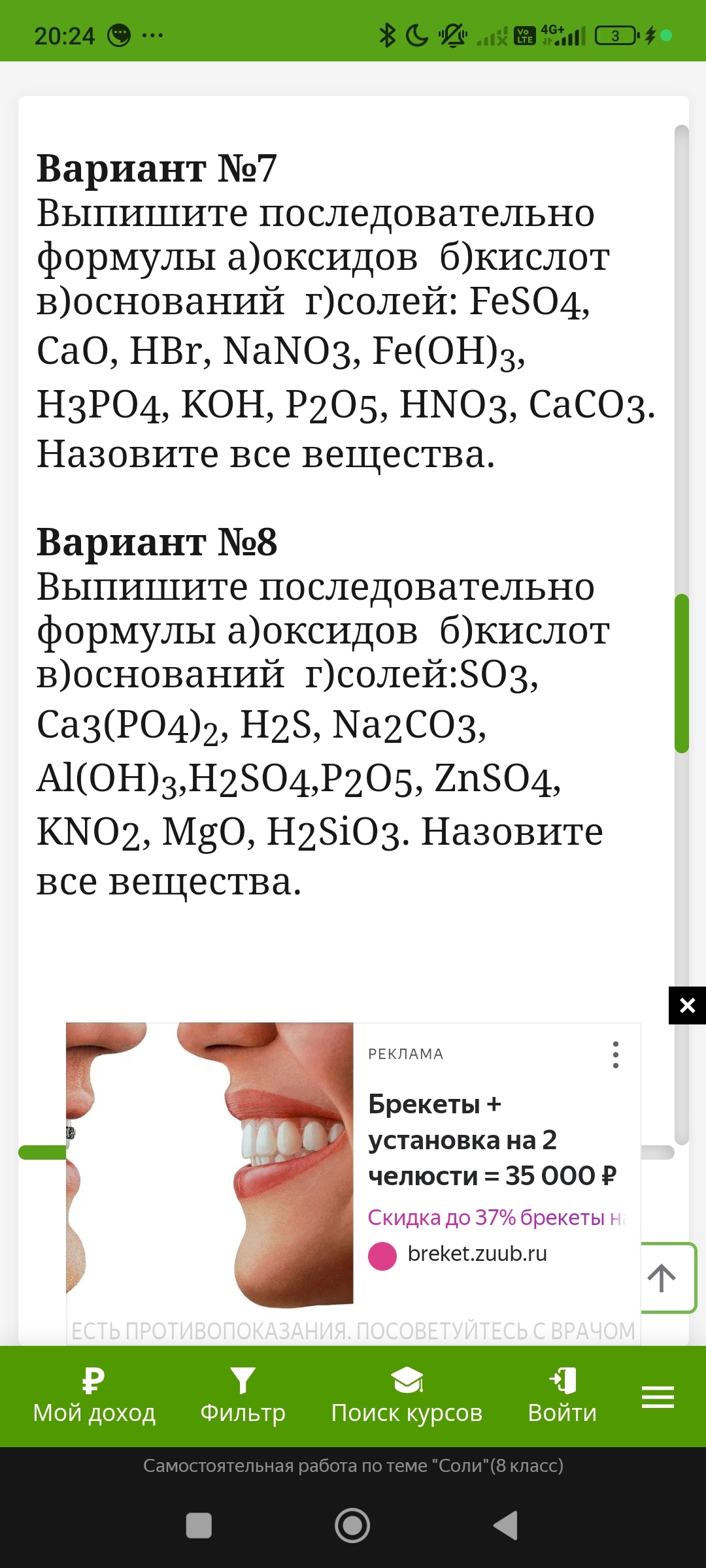Image resolution: width=706 pixels, height=1568 pixels.
Task: Open the hamburger menu
Action: (658, 1397)
